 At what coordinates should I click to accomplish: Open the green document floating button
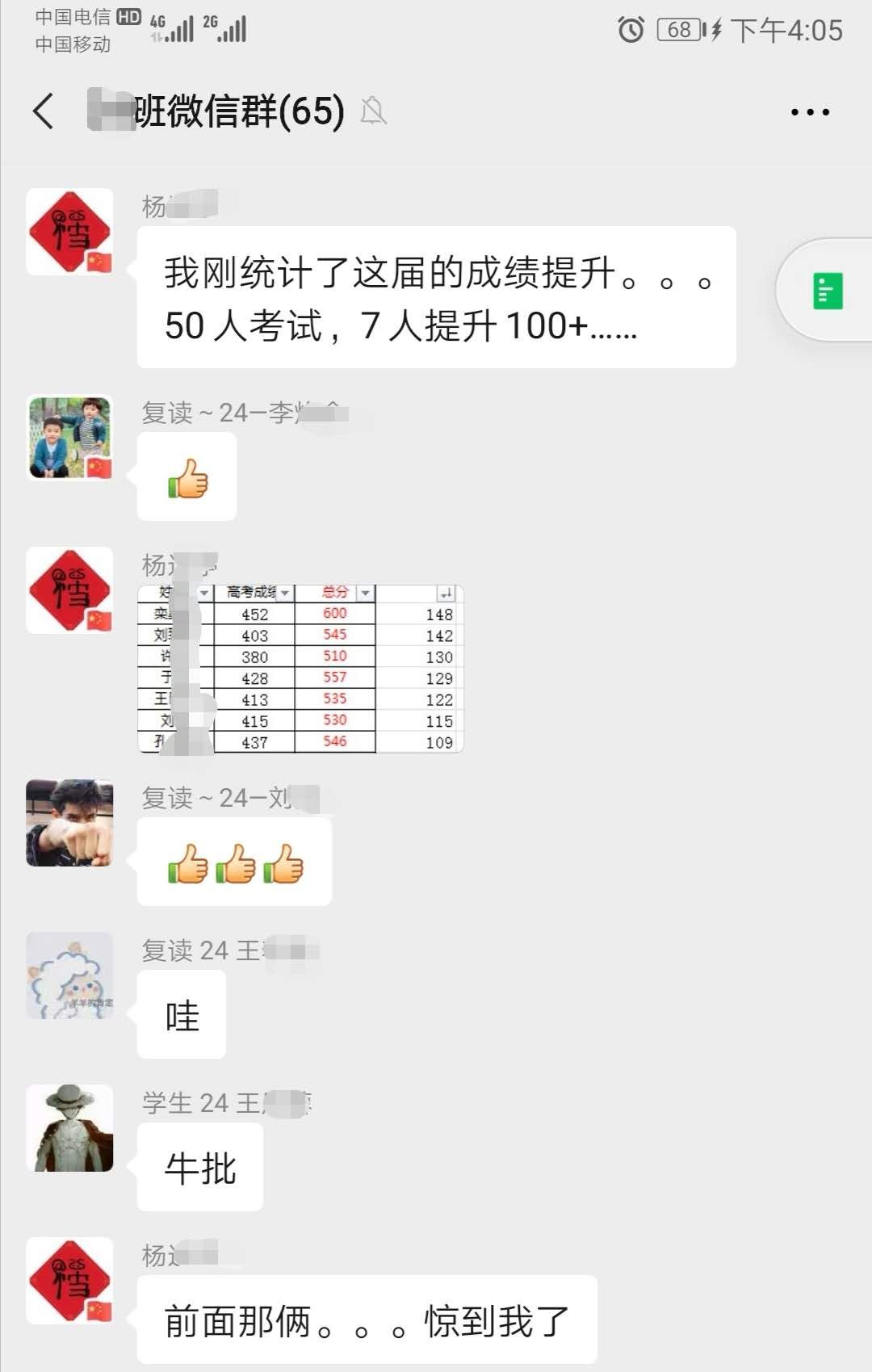pos(827,291)
